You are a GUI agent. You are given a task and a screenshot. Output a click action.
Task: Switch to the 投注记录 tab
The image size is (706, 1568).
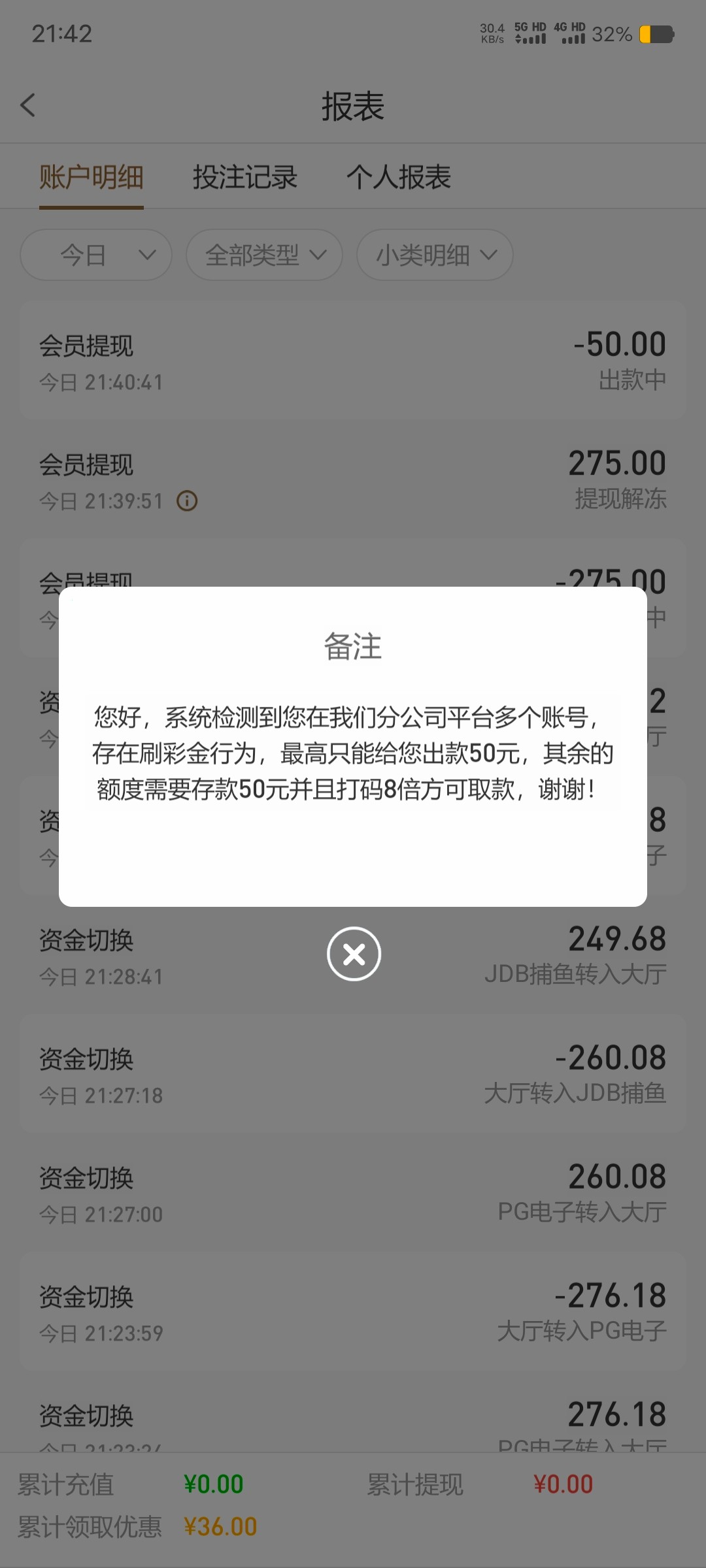point(245,177)
